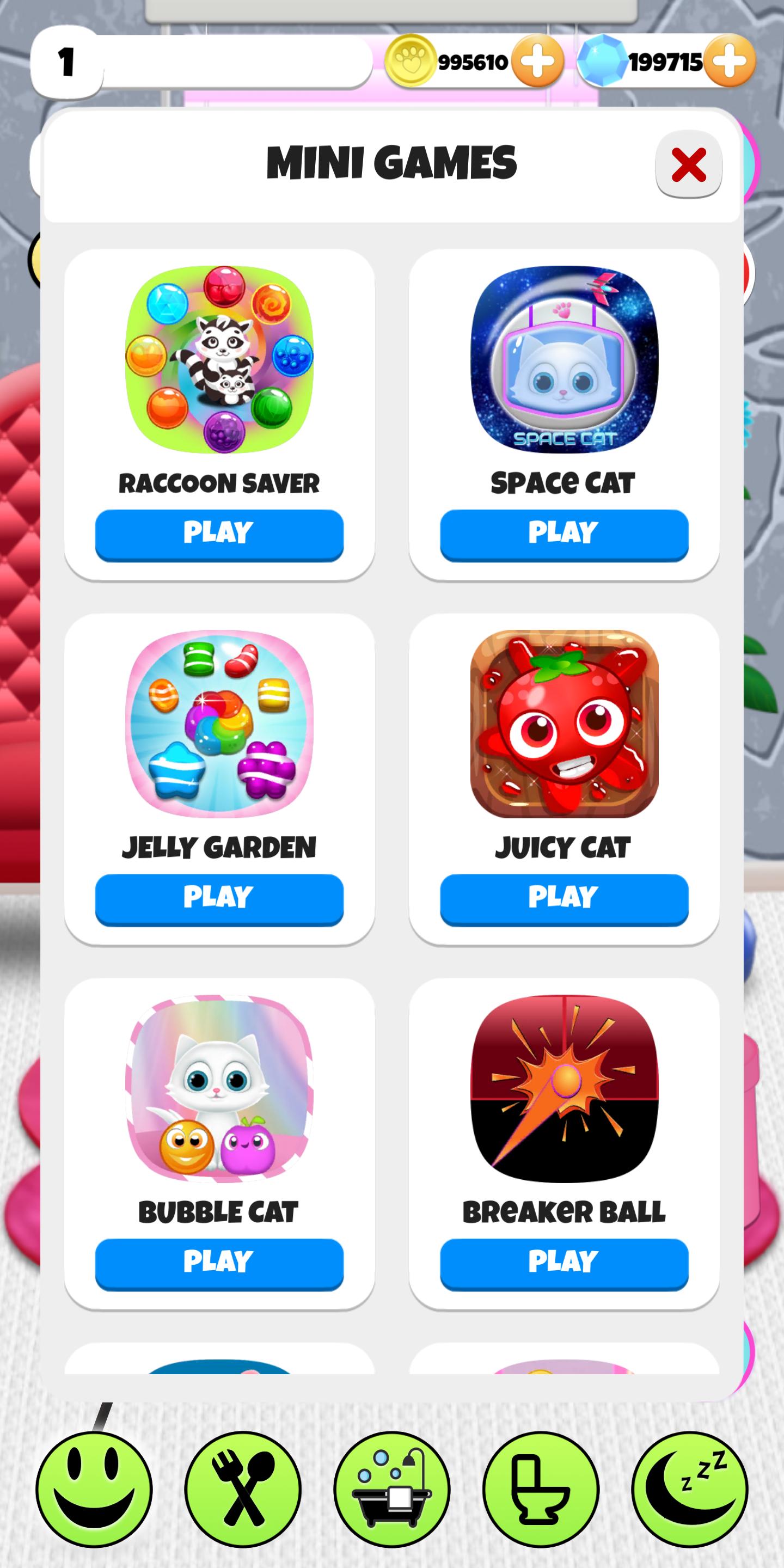Play Space Cat mini game
Viewport: 784px width, 1568px height.
(563, 534)
